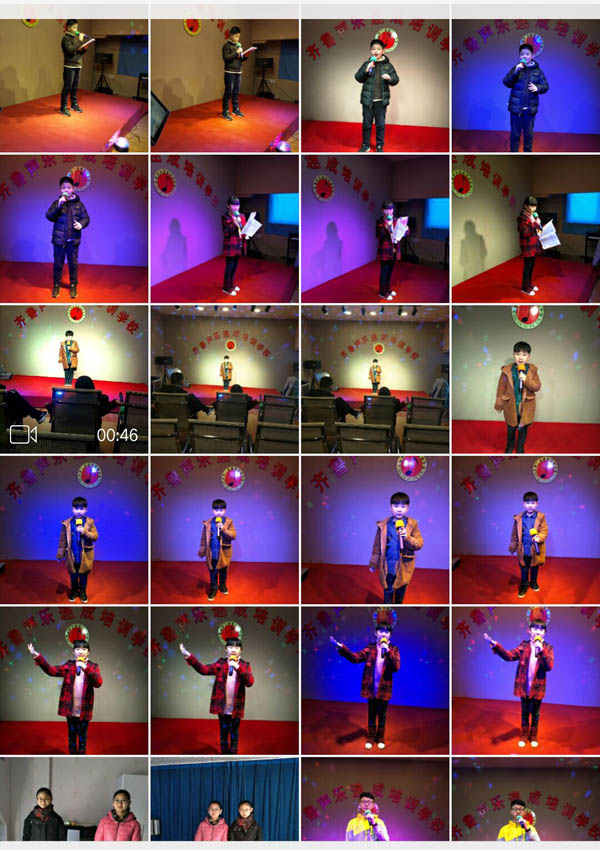Open plaid-jacket girl holding papers, white-lit wall

[x=525, y=228]
